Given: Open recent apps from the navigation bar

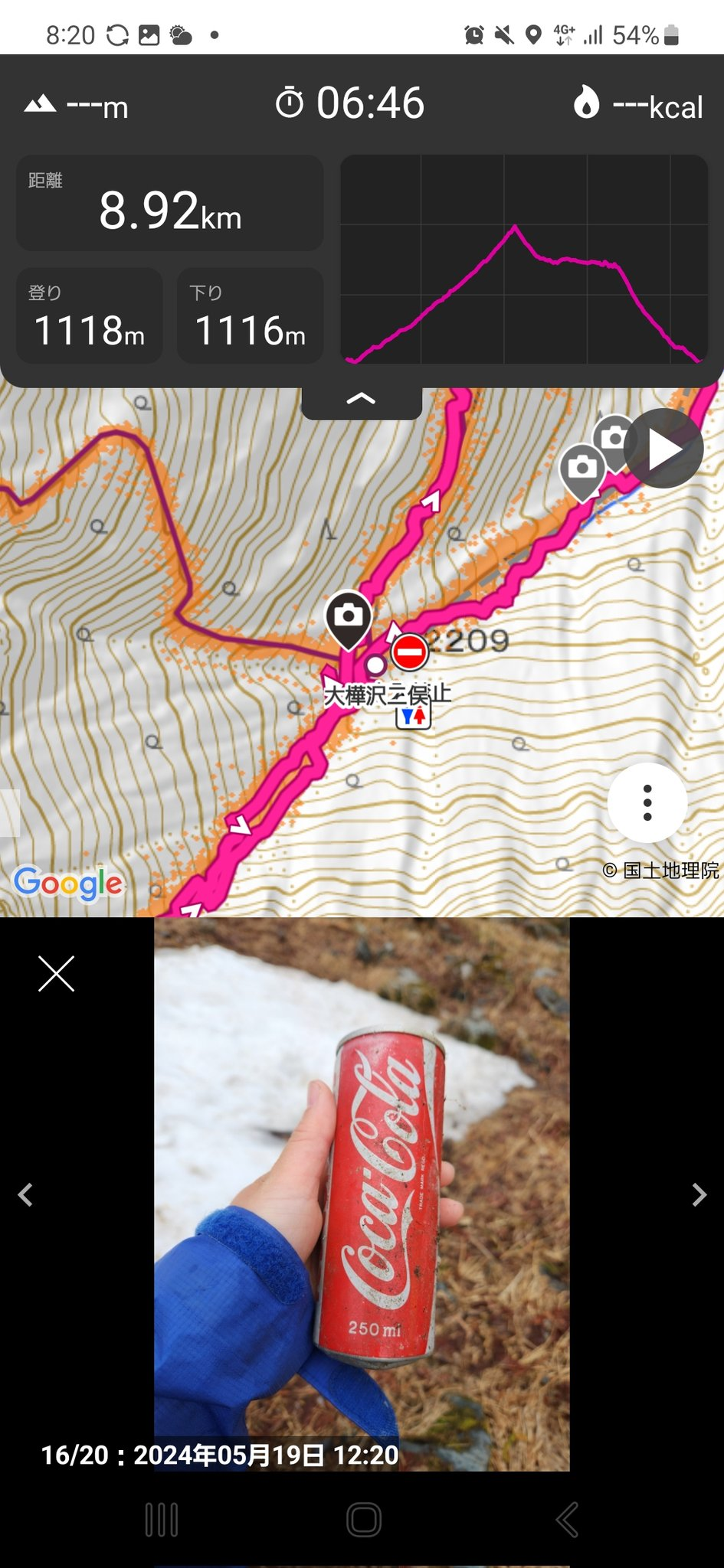Looking at the screenshot, I should [162, 1520].
